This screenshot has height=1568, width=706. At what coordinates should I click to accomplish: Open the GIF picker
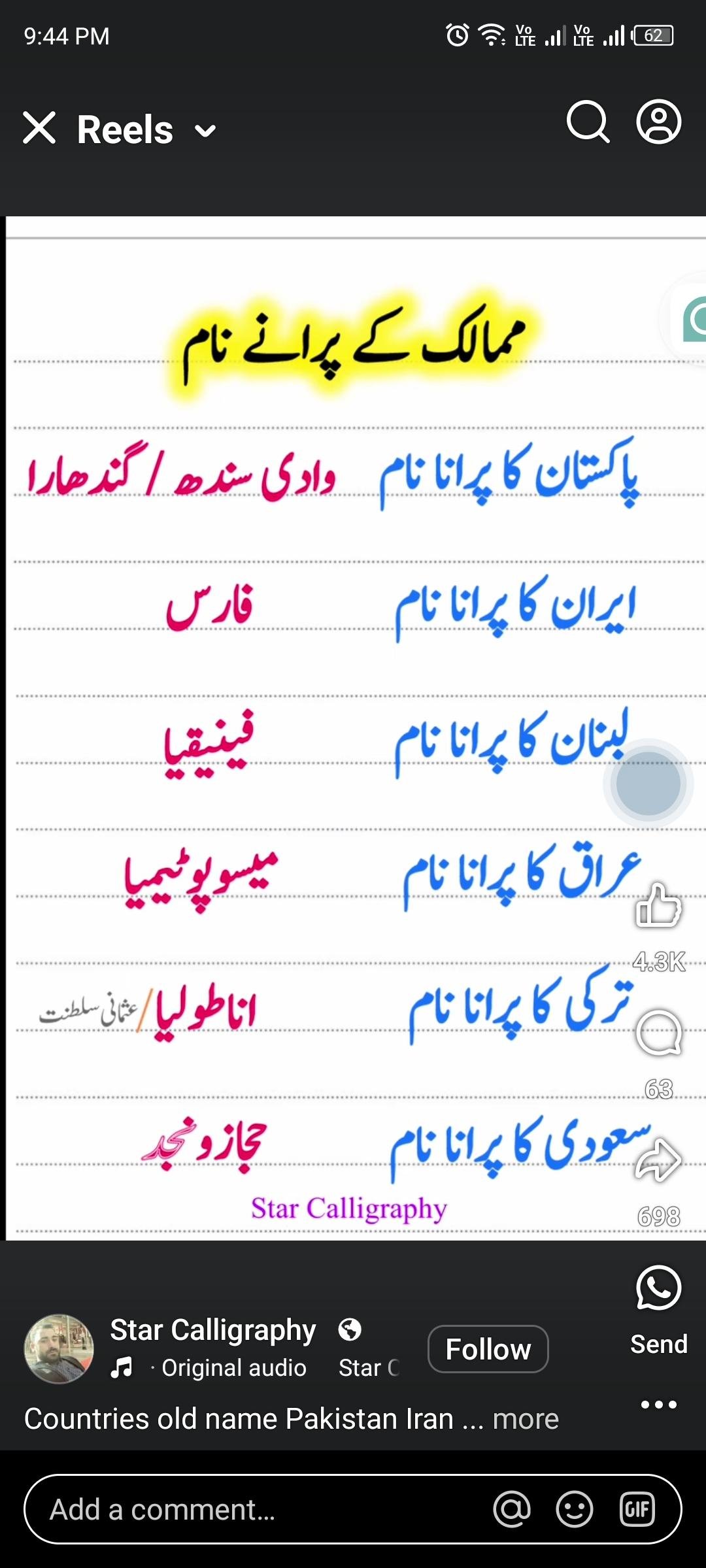[x=637, y=1510]
